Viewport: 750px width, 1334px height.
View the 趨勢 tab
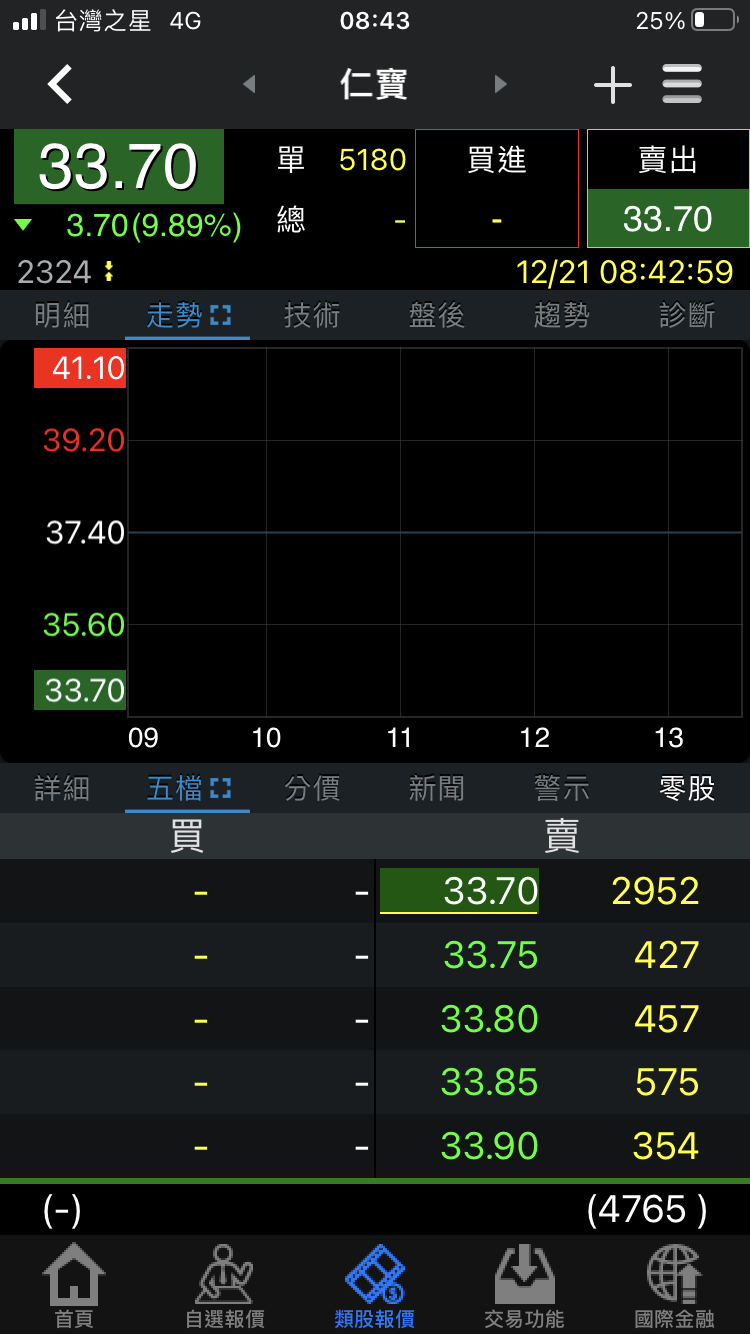pos(562,316)
